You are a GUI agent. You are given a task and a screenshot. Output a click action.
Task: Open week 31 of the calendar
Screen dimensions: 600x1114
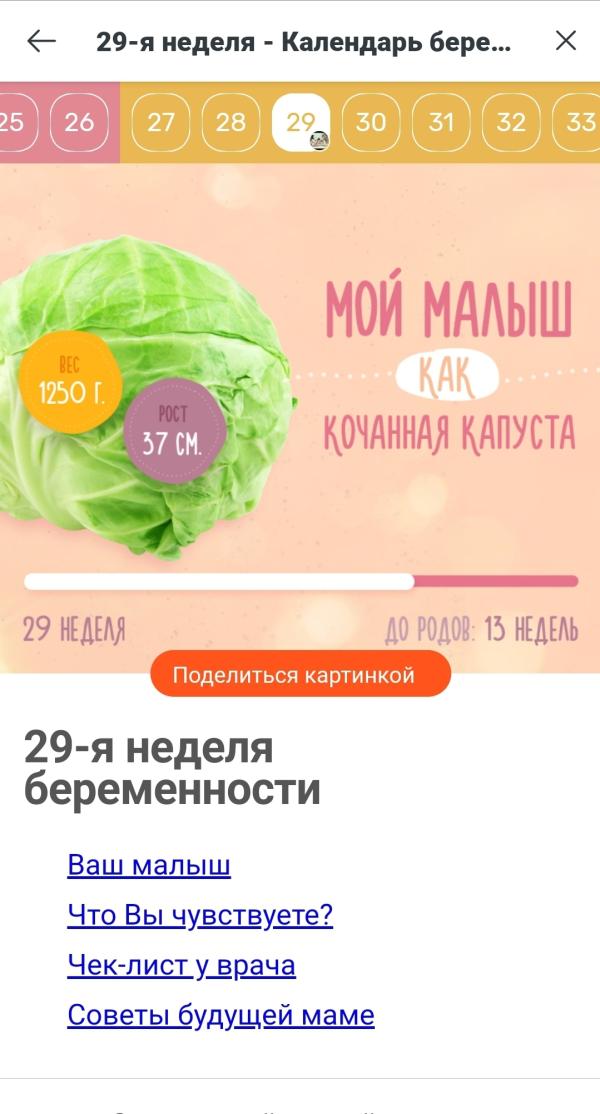(x=441, y=122)
